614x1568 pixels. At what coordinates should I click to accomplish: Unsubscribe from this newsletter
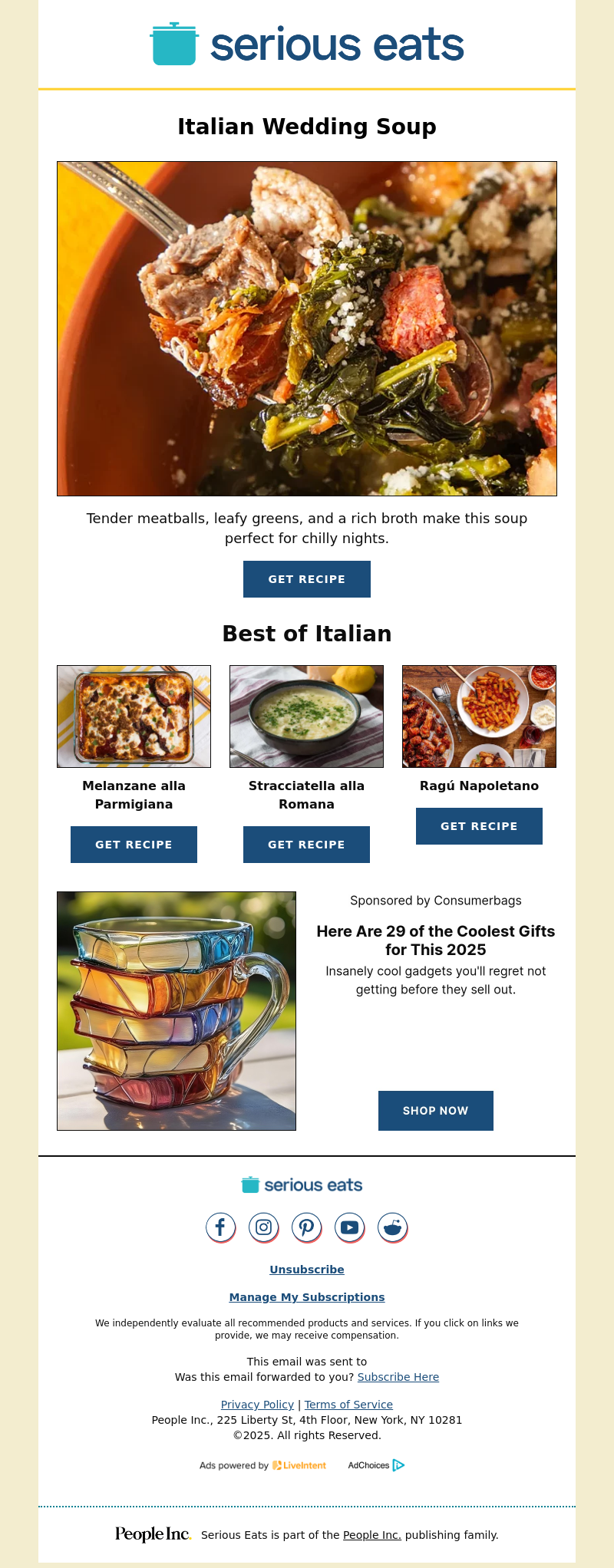point(307,1270)
